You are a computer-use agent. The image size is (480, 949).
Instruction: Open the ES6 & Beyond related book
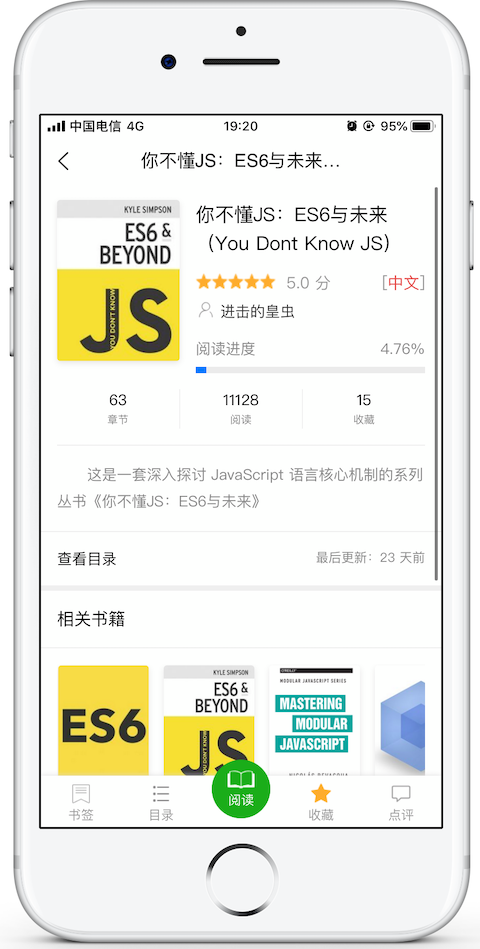point(209,720)
